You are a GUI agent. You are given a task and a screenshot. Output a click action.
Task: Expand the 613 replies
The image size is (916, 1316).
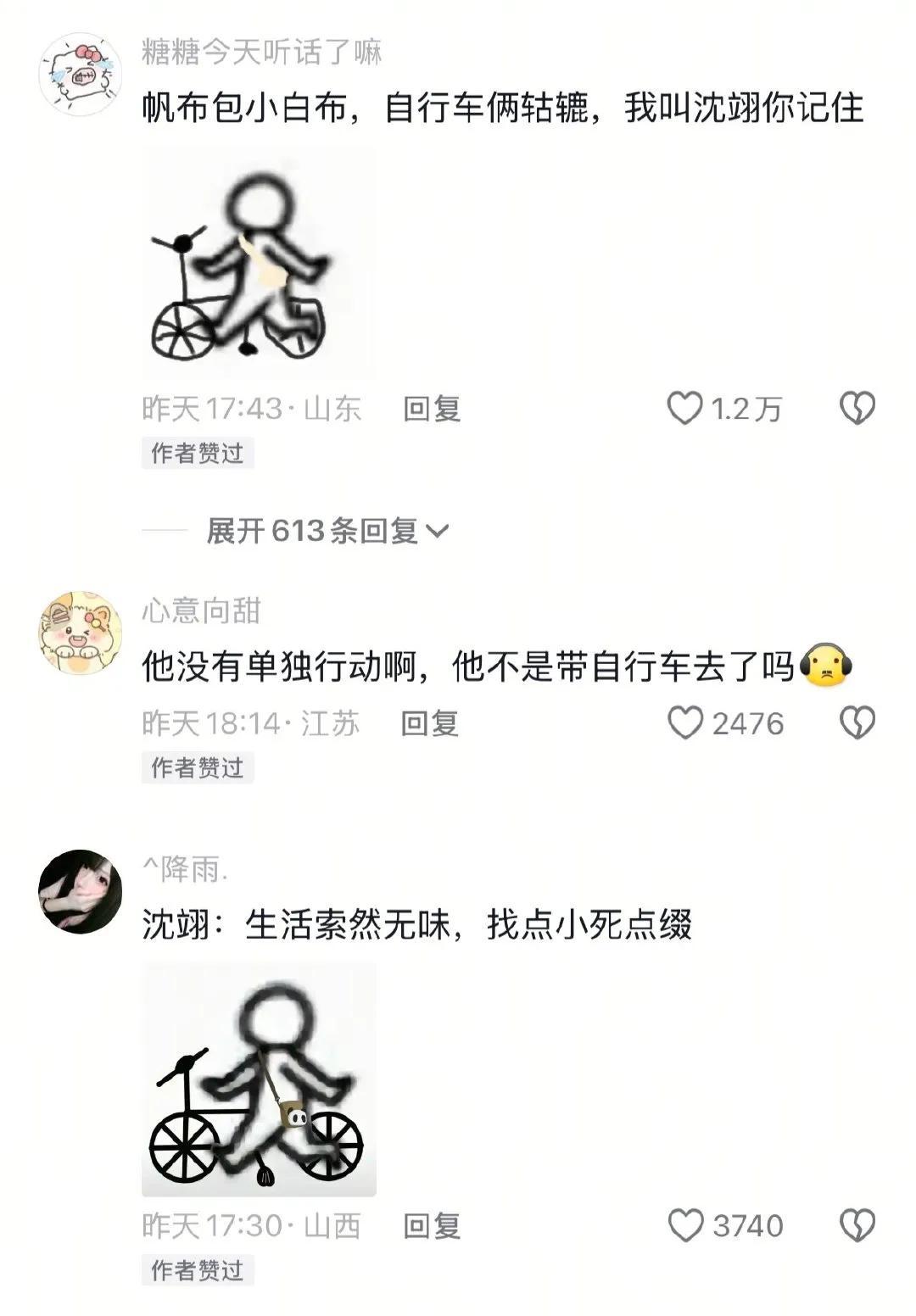pyautogui.click(x=327, y=532)
